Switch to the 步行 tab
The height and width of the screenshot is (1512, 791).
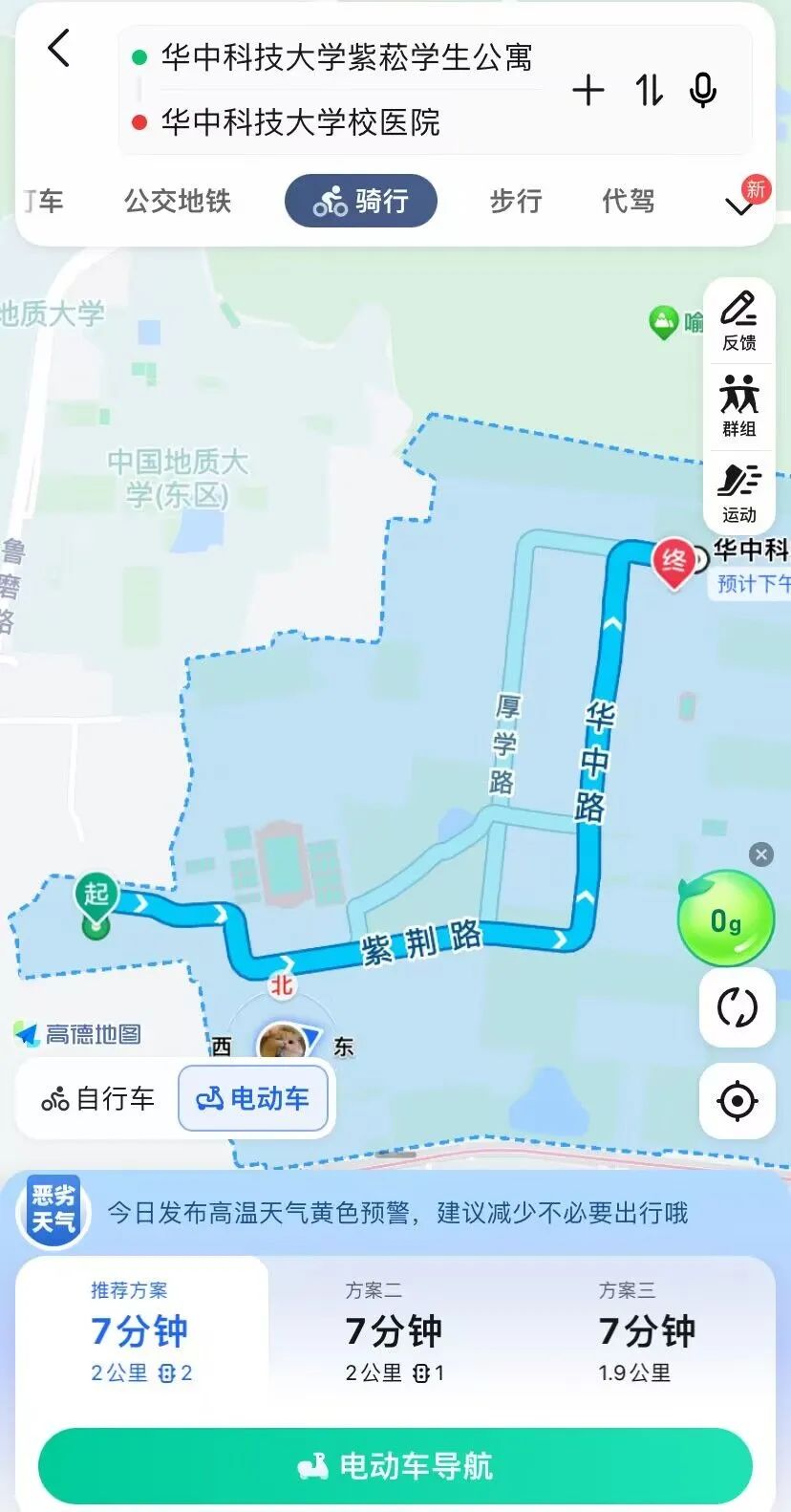pos(516,201)
